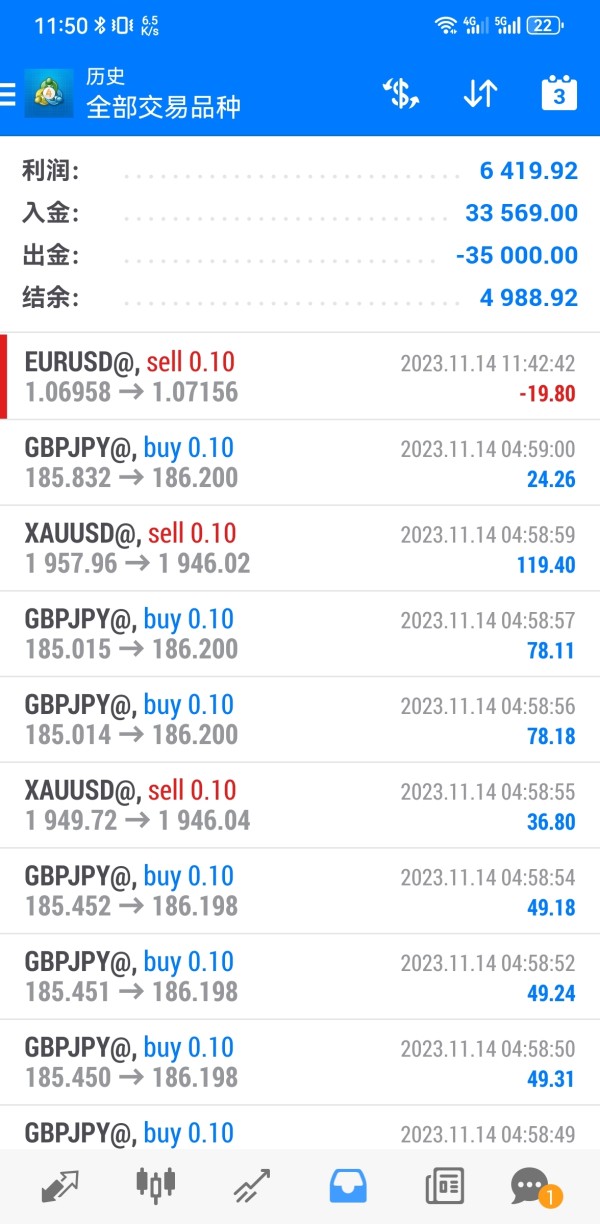
Task: Open XAUUSD sell trade with 119.40 profit
Action: (300, 548)
